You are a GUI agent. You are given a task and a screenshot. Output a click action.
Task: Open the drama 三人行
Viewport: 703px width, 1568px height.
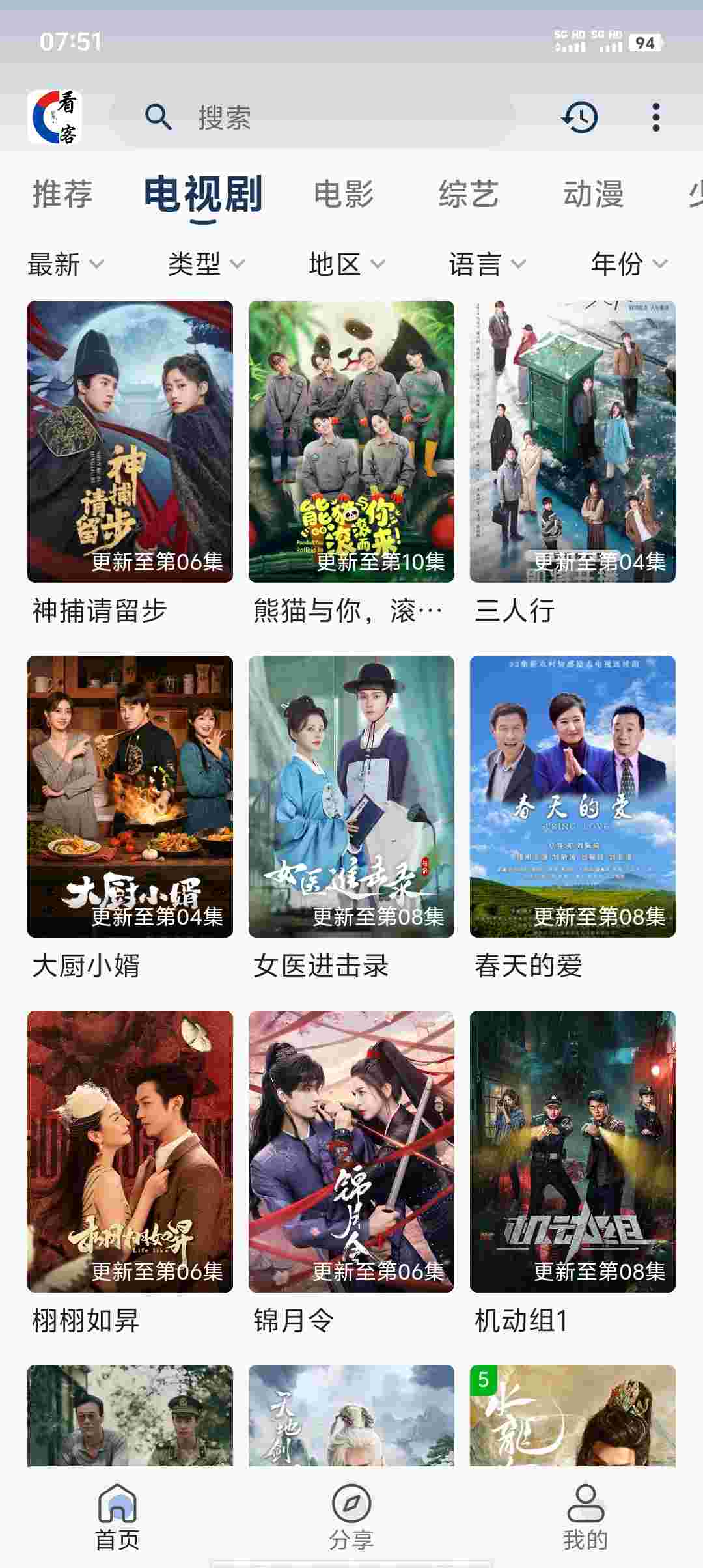(x=573, y=441)
